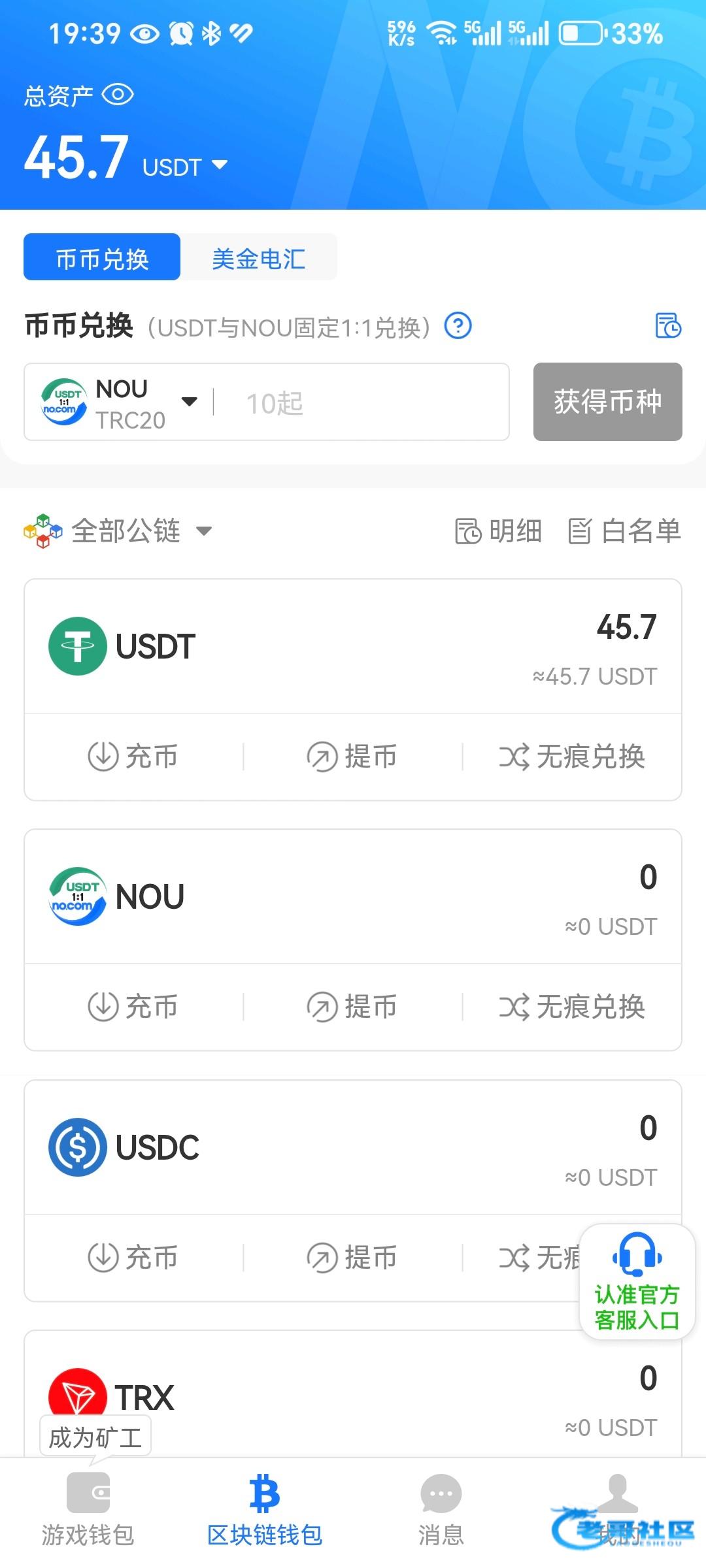706x1568 pixels.
Task: Tap the 获得币种 button
Action: pyautogui.click(x=607, y=402)
